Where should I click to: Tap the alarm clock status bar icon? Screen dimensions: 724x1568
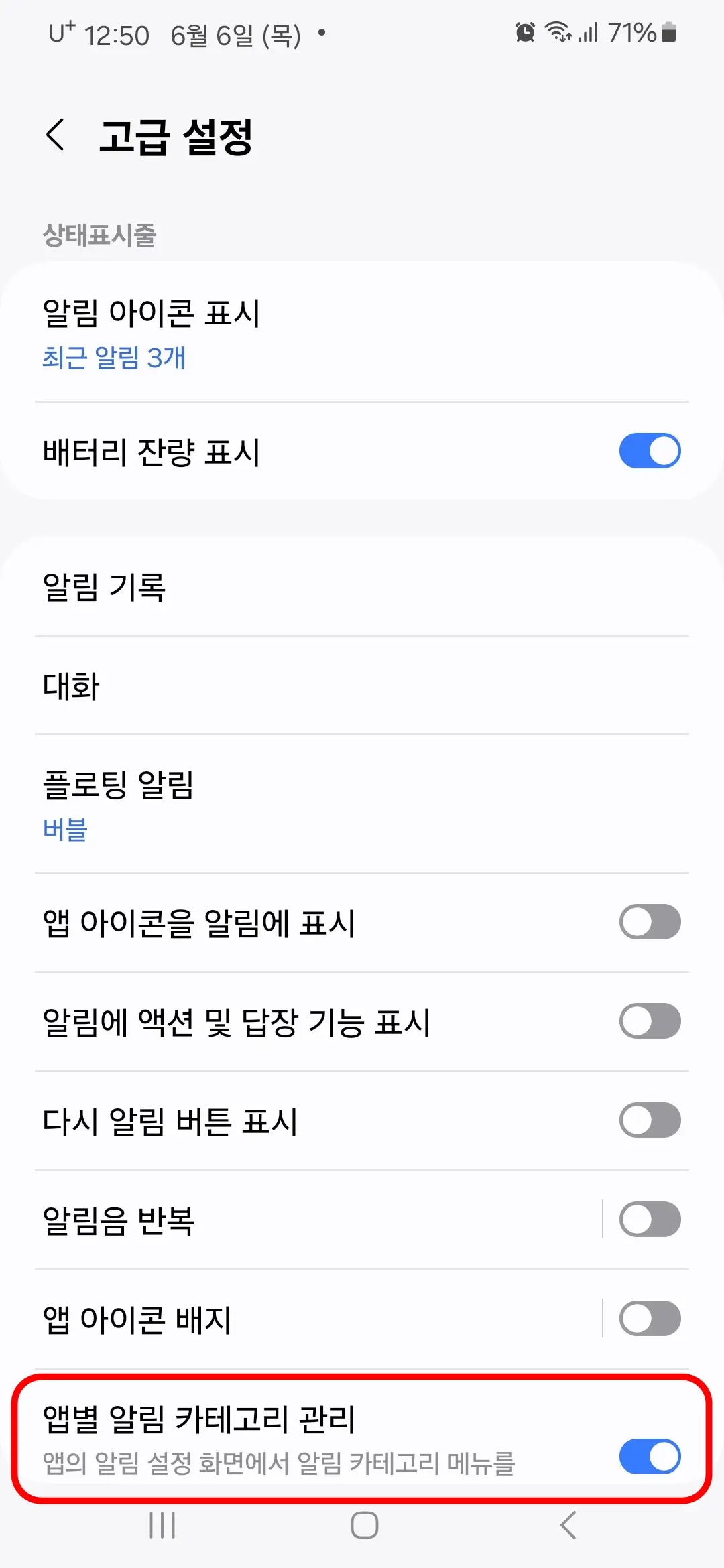pyautogui.click(x=524, y=32)
